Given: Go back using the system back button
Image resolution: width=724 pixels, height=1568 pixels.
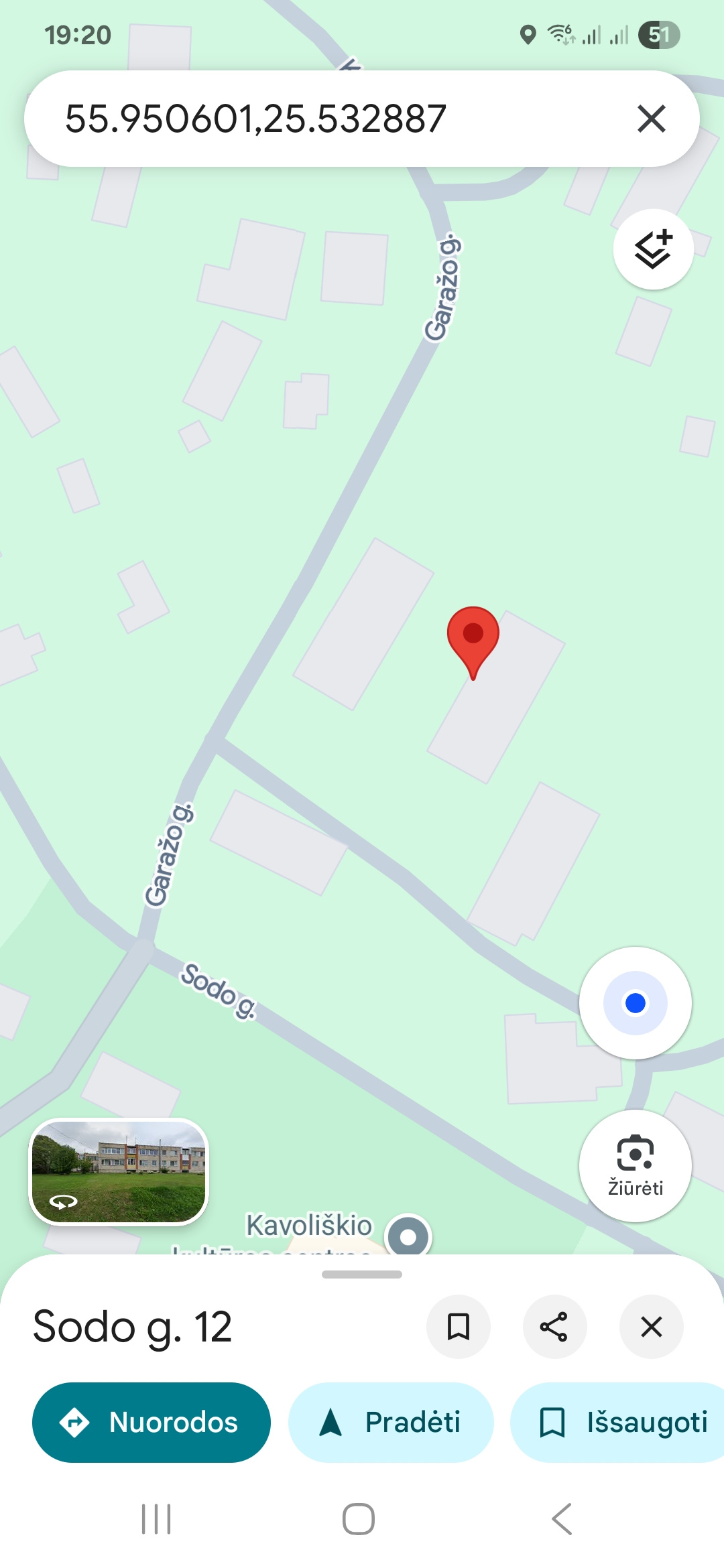Looking at the screenshot, I should pos(562,1518).
